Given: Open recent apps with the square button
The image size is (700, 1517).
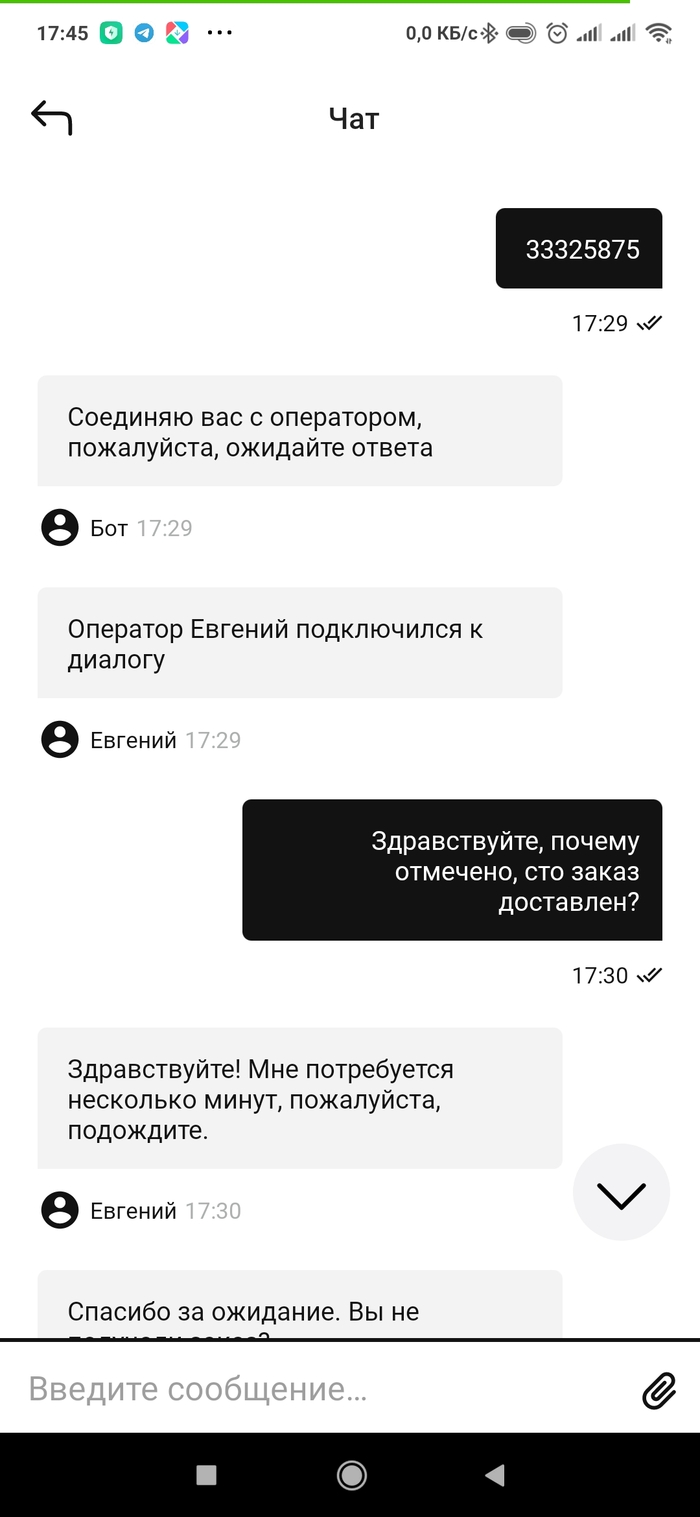Looking at the screenshot, I should pyautogui.click(x=207, y=1474).
